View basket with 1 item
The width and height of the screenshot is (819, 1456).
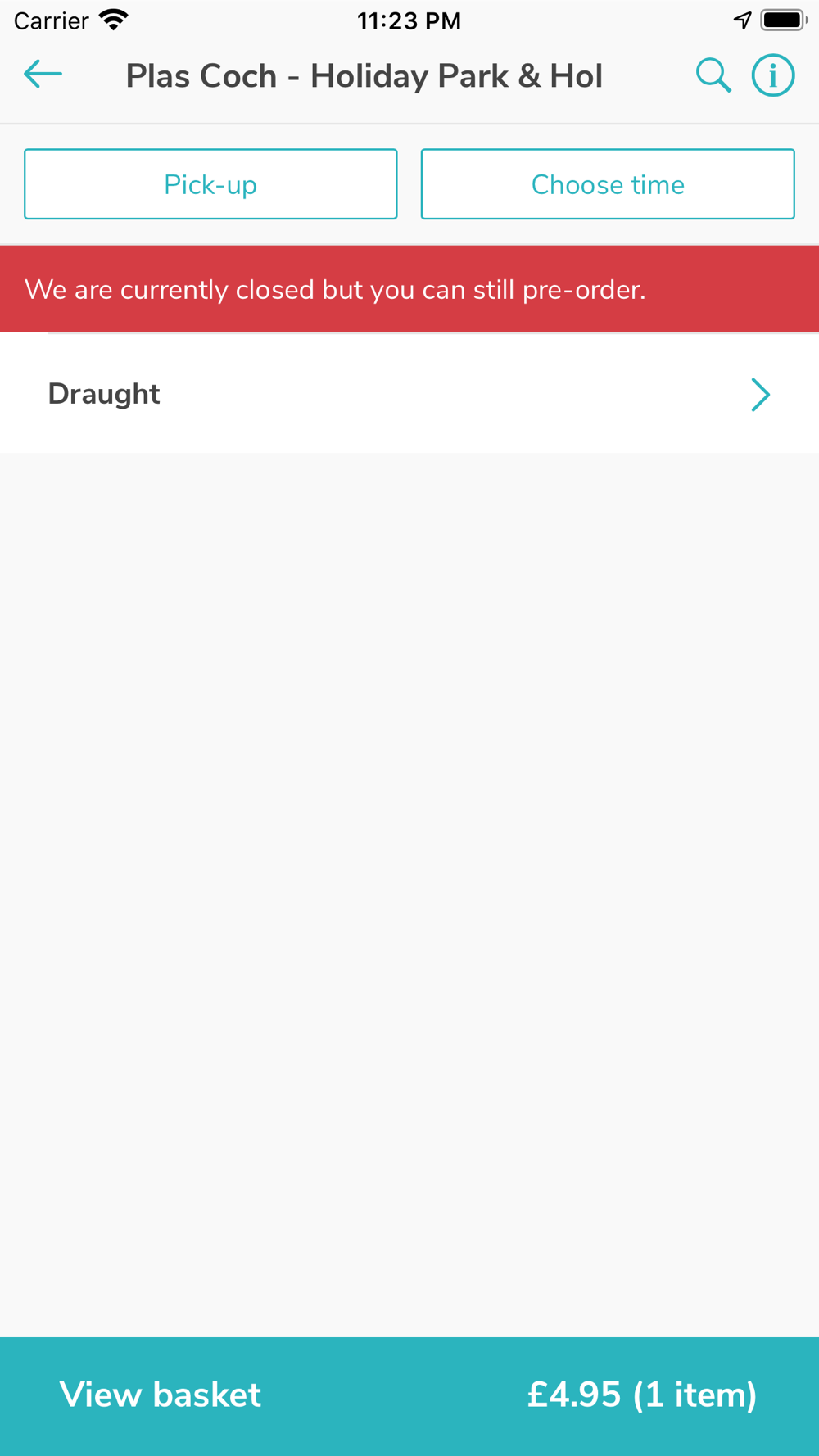(x=409, y=1395)
